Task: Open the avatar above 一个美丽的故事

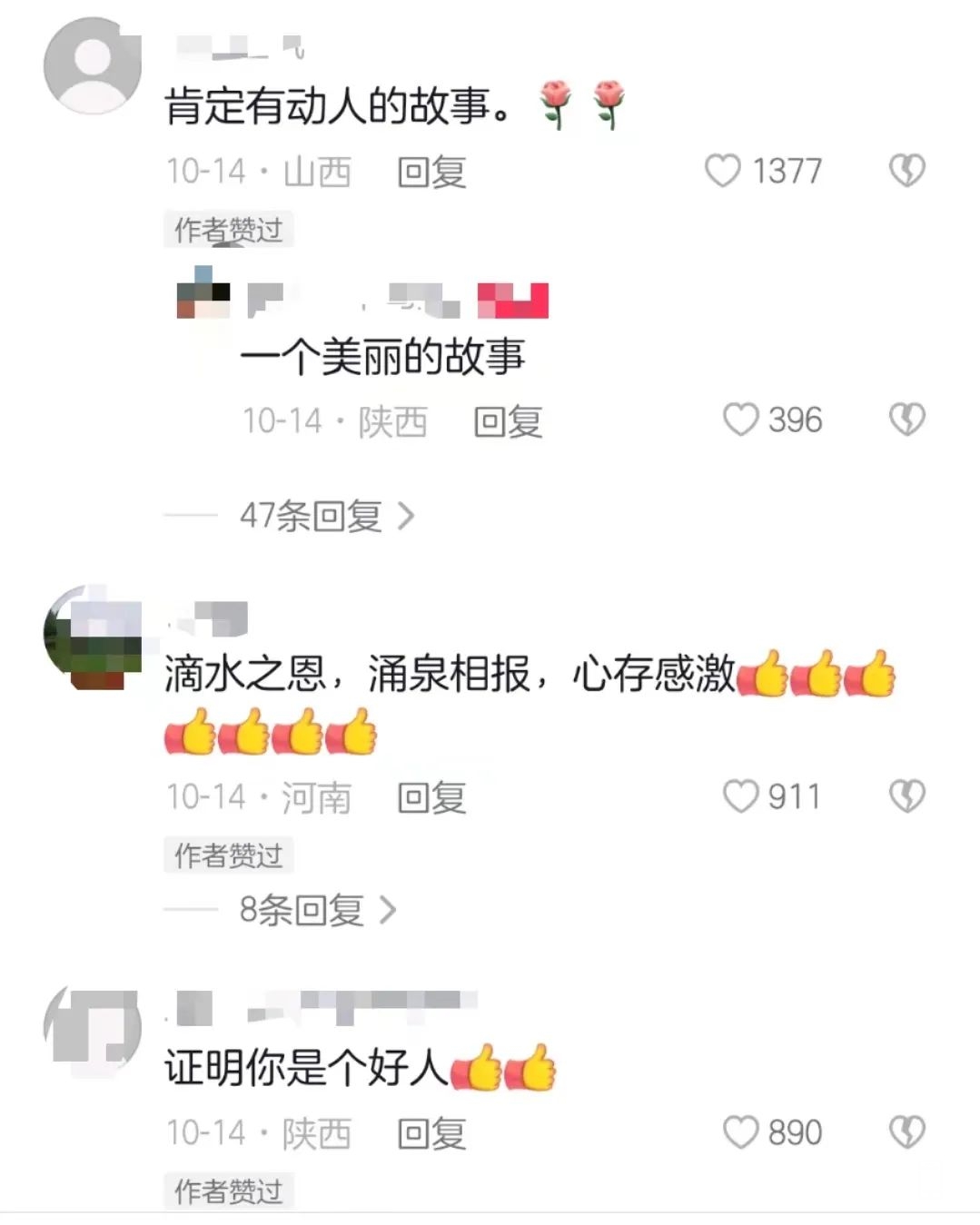Action: tap(203, 294)
